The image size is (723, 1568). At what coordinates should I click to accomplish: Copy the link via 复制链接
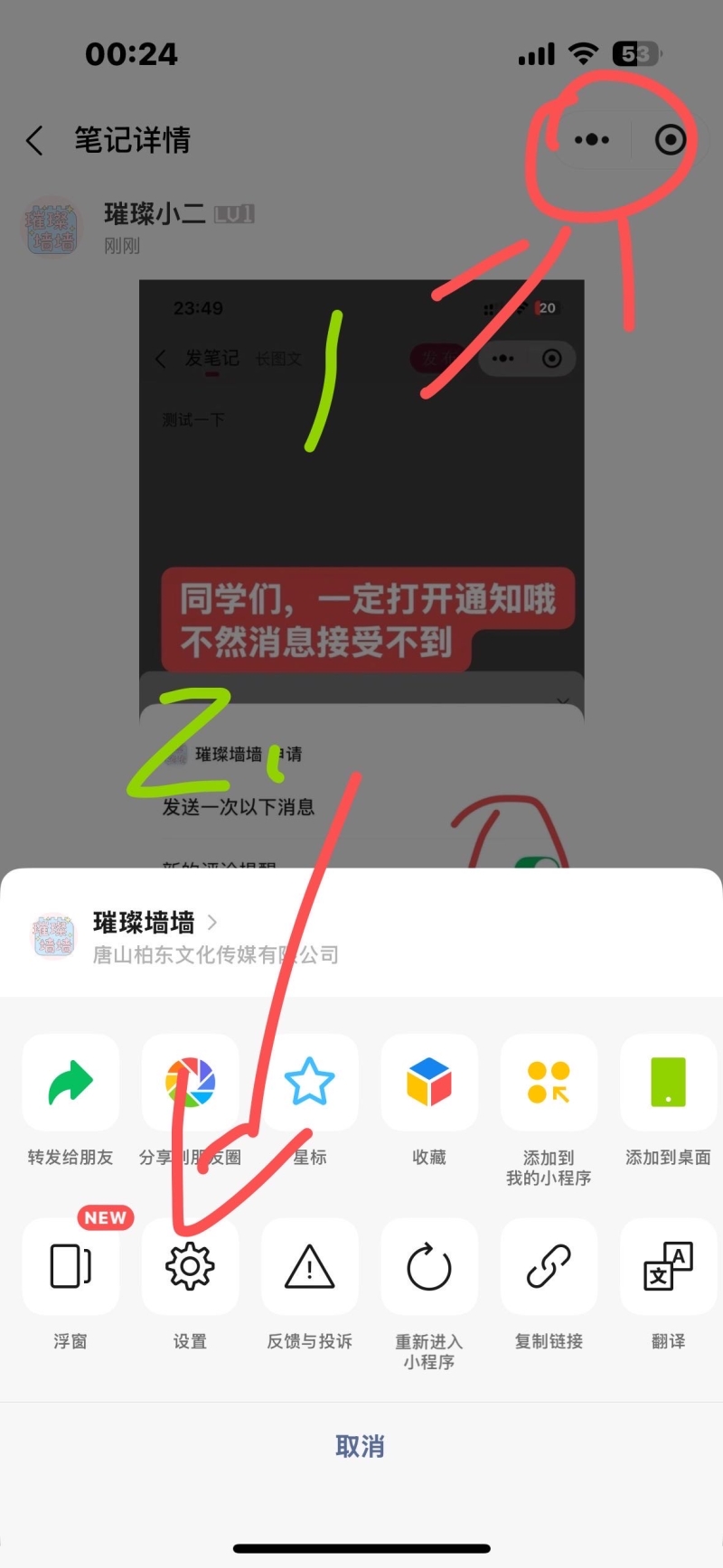coord(549,1266)
